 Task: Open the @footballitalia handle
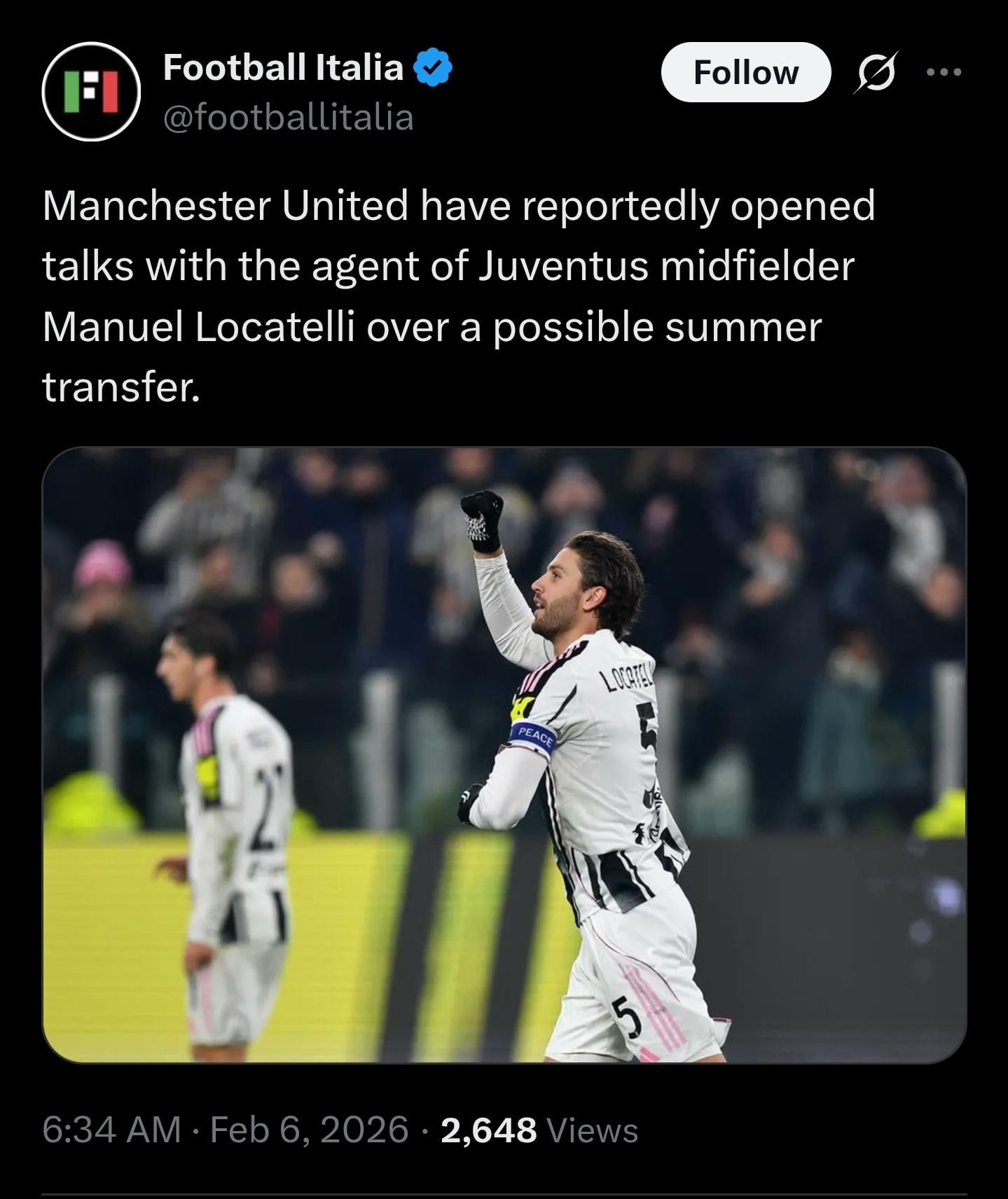pyautogui.click(x=288, y=118)
